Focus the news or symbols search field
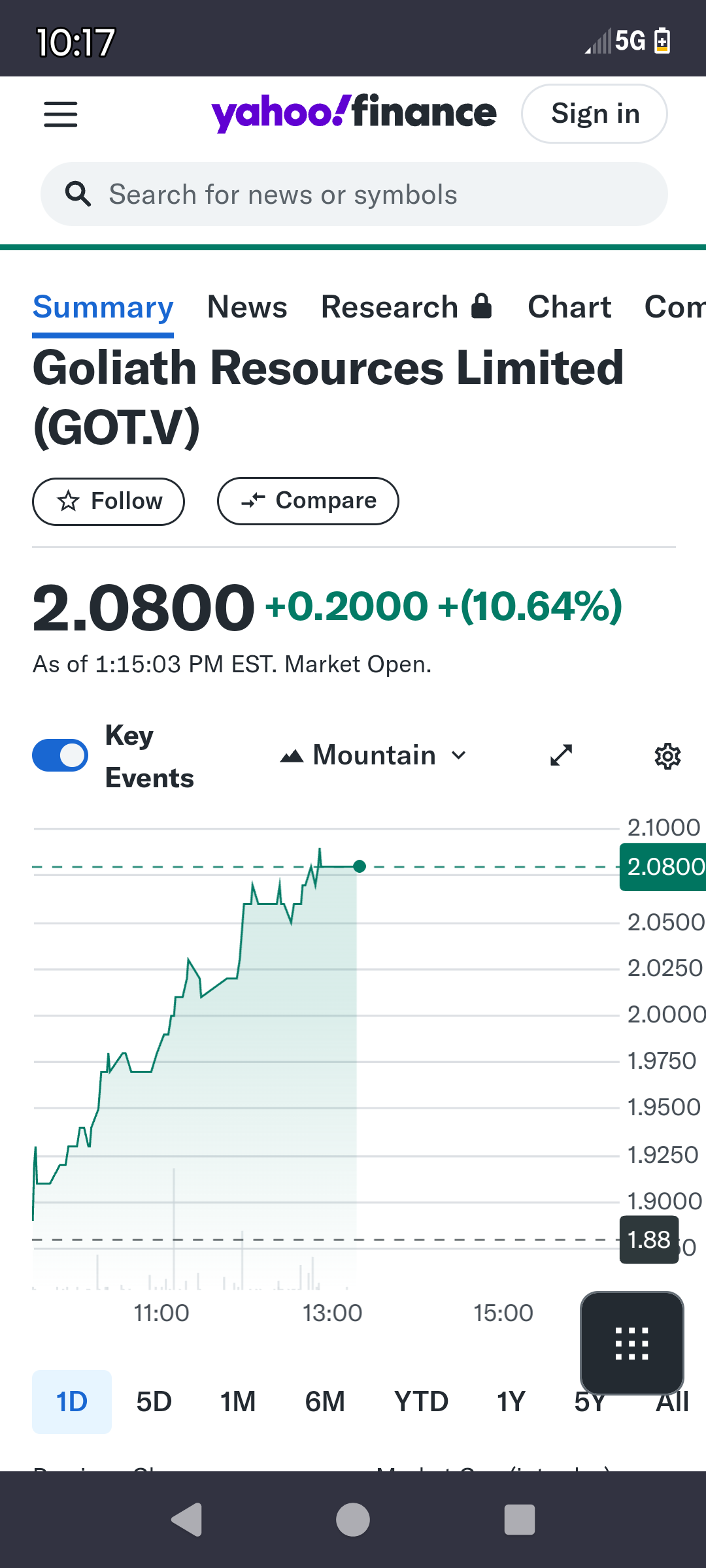This screenshot has height=1568, width=706. click(x=354, y=195)
